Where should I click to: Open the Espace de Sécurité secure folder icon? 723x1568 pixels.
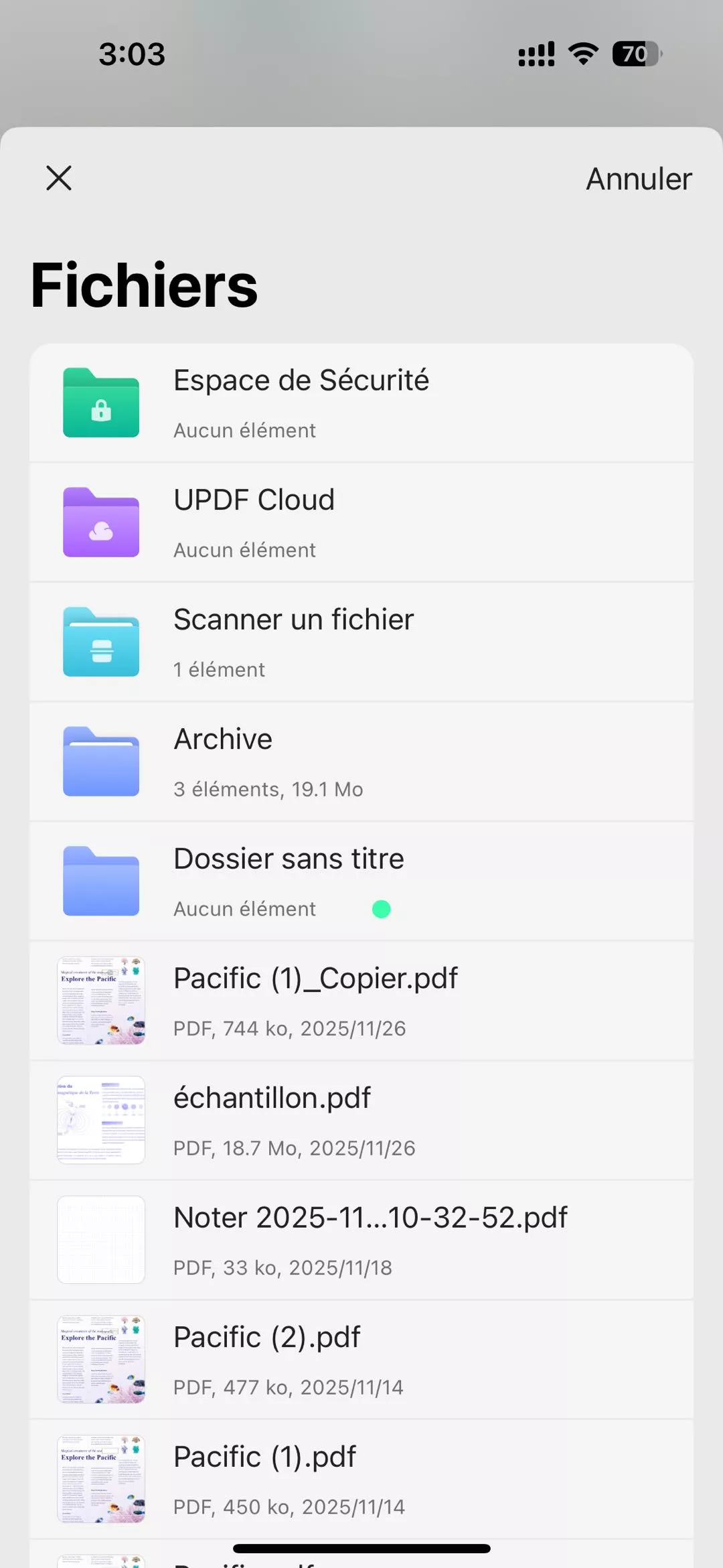click(100, 402)
